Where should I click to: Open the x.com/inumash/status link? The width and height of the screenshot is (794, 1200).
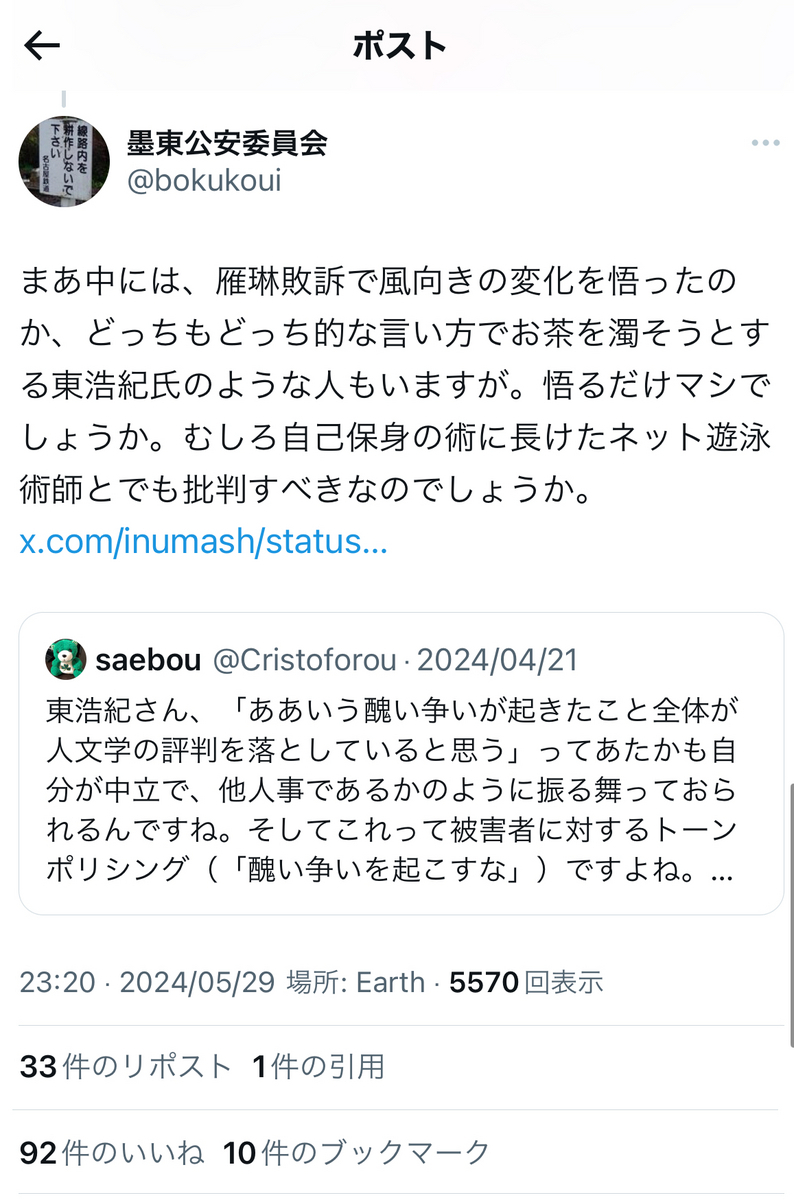203,542
